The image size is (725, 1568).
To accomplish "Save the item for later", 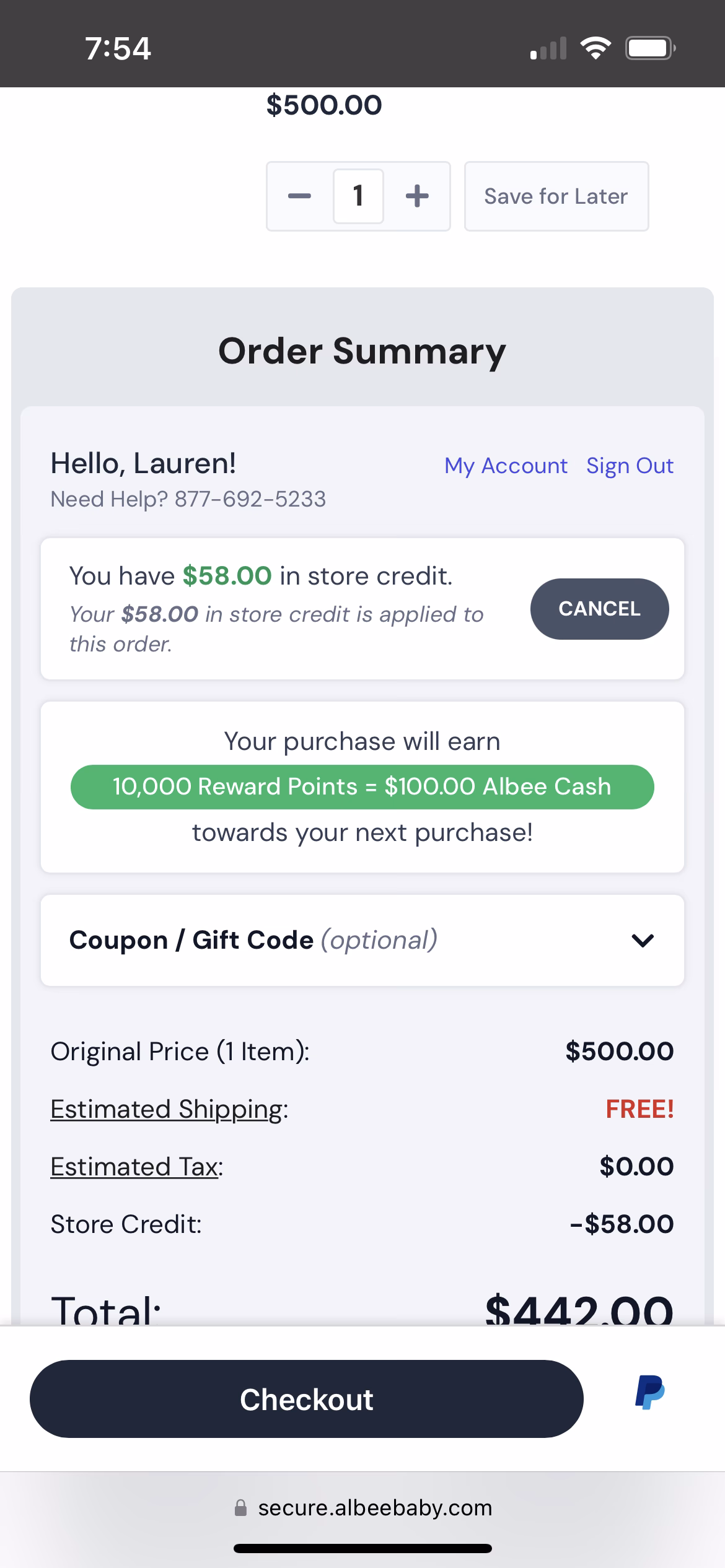I will (x=556, y=196).
